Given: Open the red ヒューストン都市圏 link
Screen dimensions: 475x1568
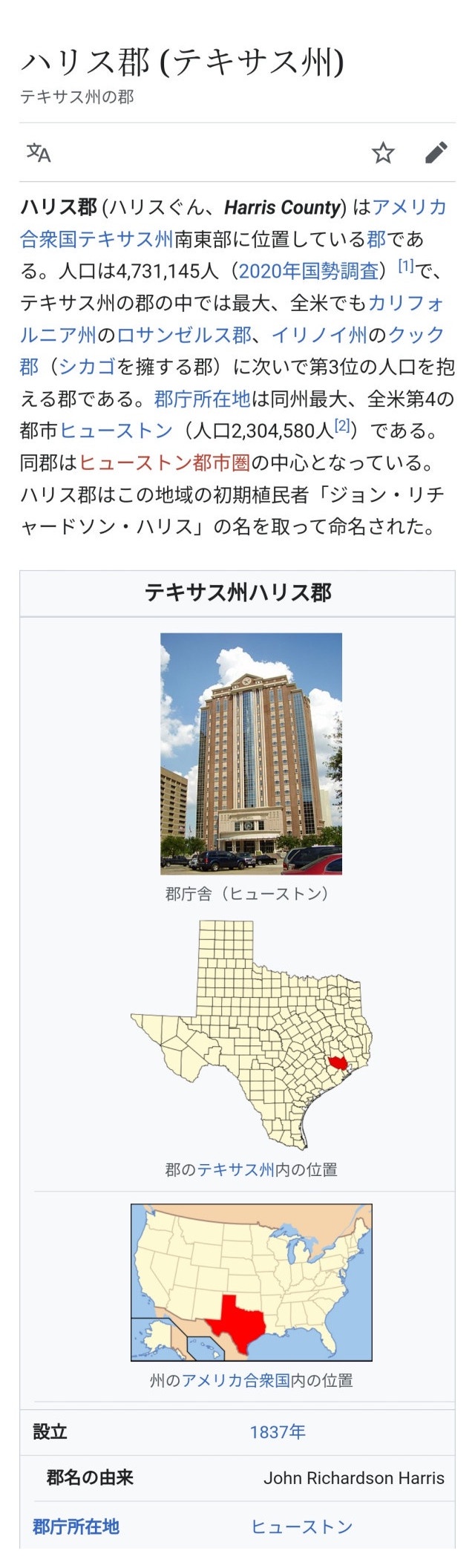Looking at the screenshot, I should point(164,463).
